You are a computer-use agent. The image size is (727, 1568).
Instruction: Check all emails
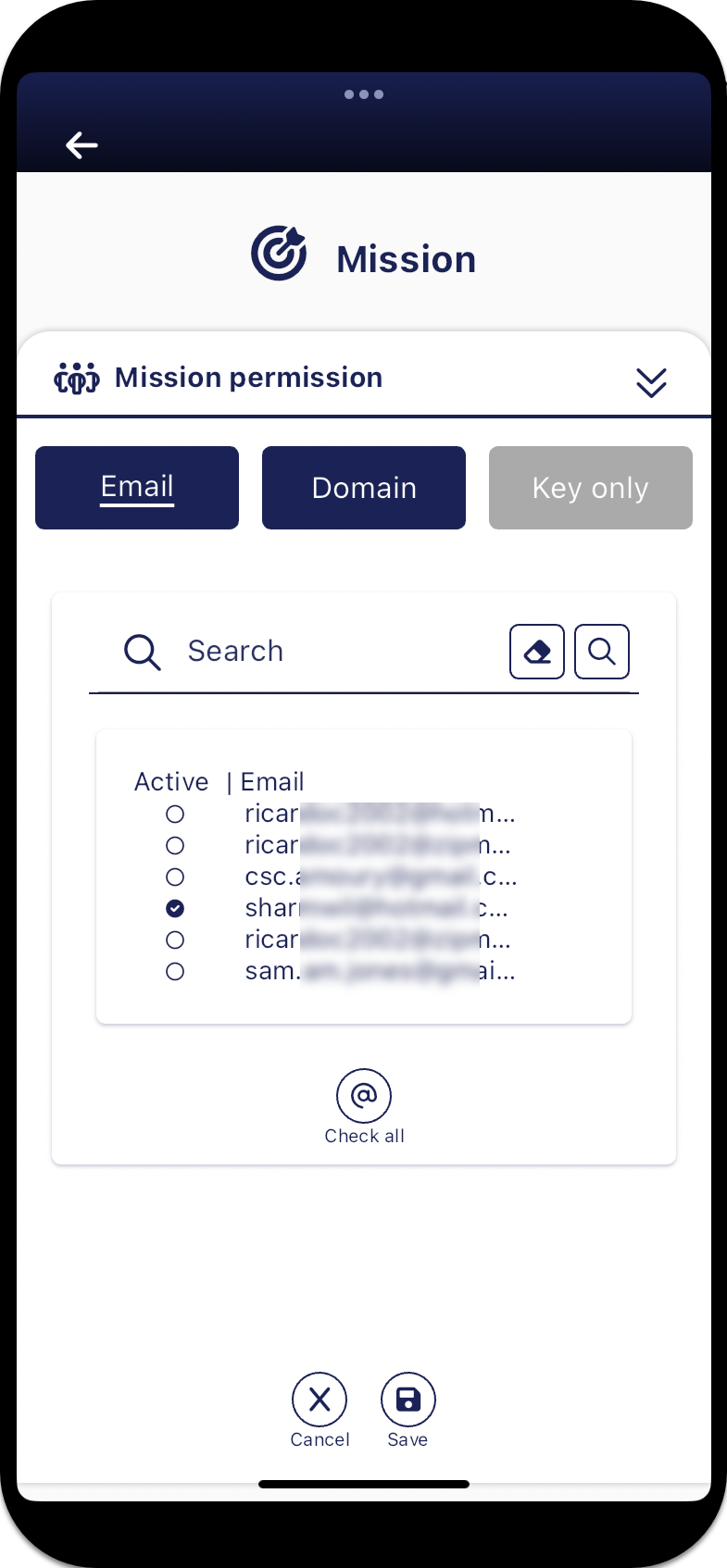click(x=364, y=1097)
